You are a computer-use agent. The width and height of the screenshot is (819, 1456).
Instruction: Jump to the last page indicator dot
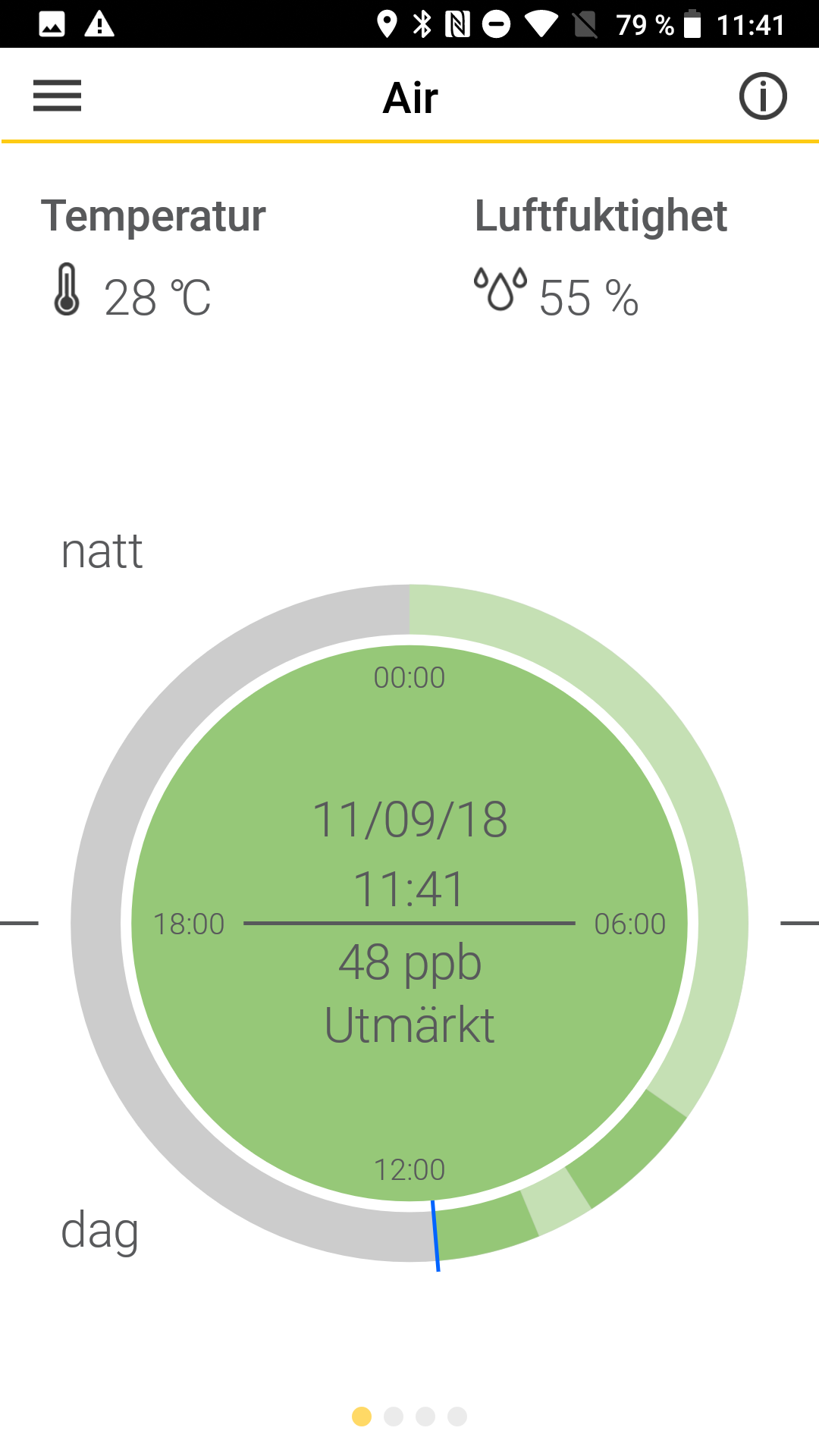457,1417
